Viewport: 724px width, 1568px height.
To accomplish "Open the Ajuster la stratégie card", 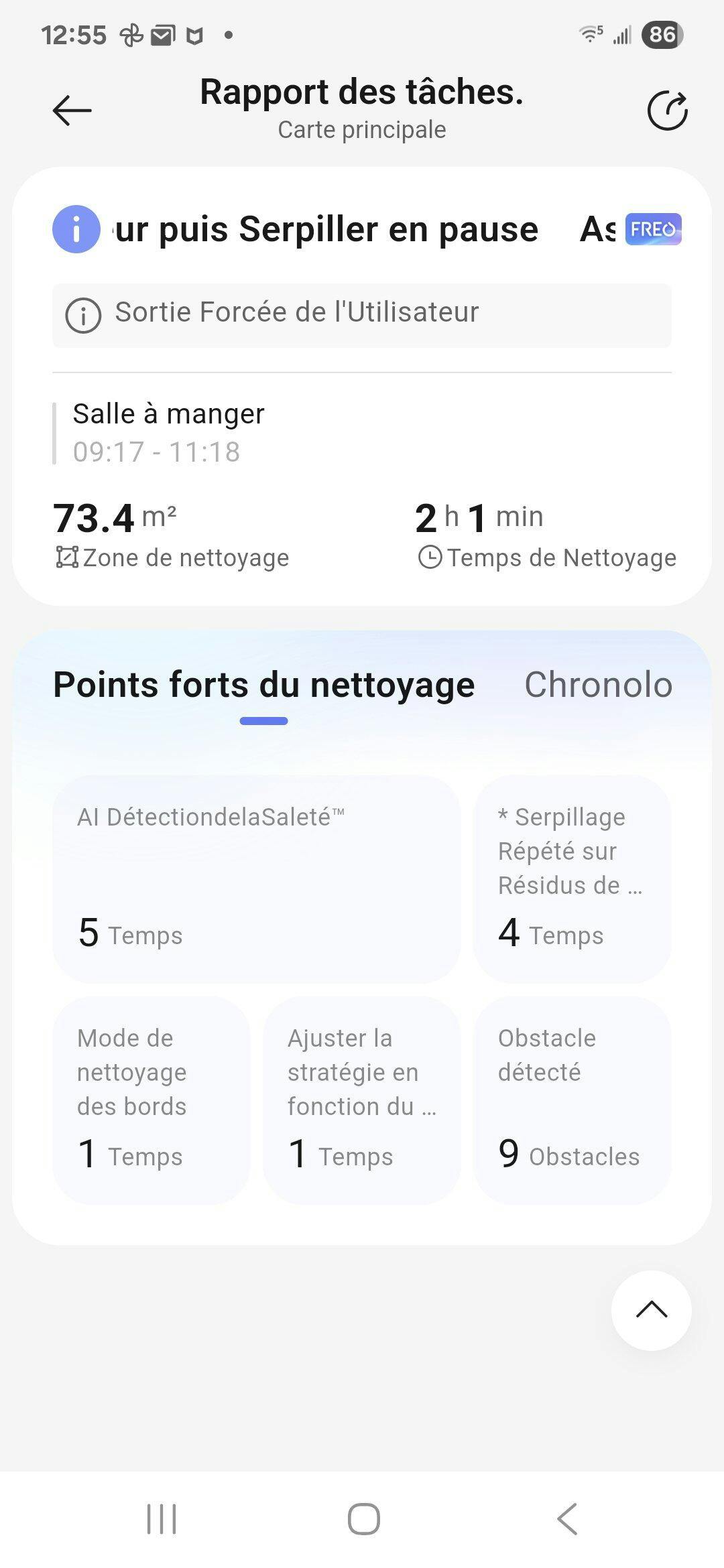I will (x=362, y=1100).
